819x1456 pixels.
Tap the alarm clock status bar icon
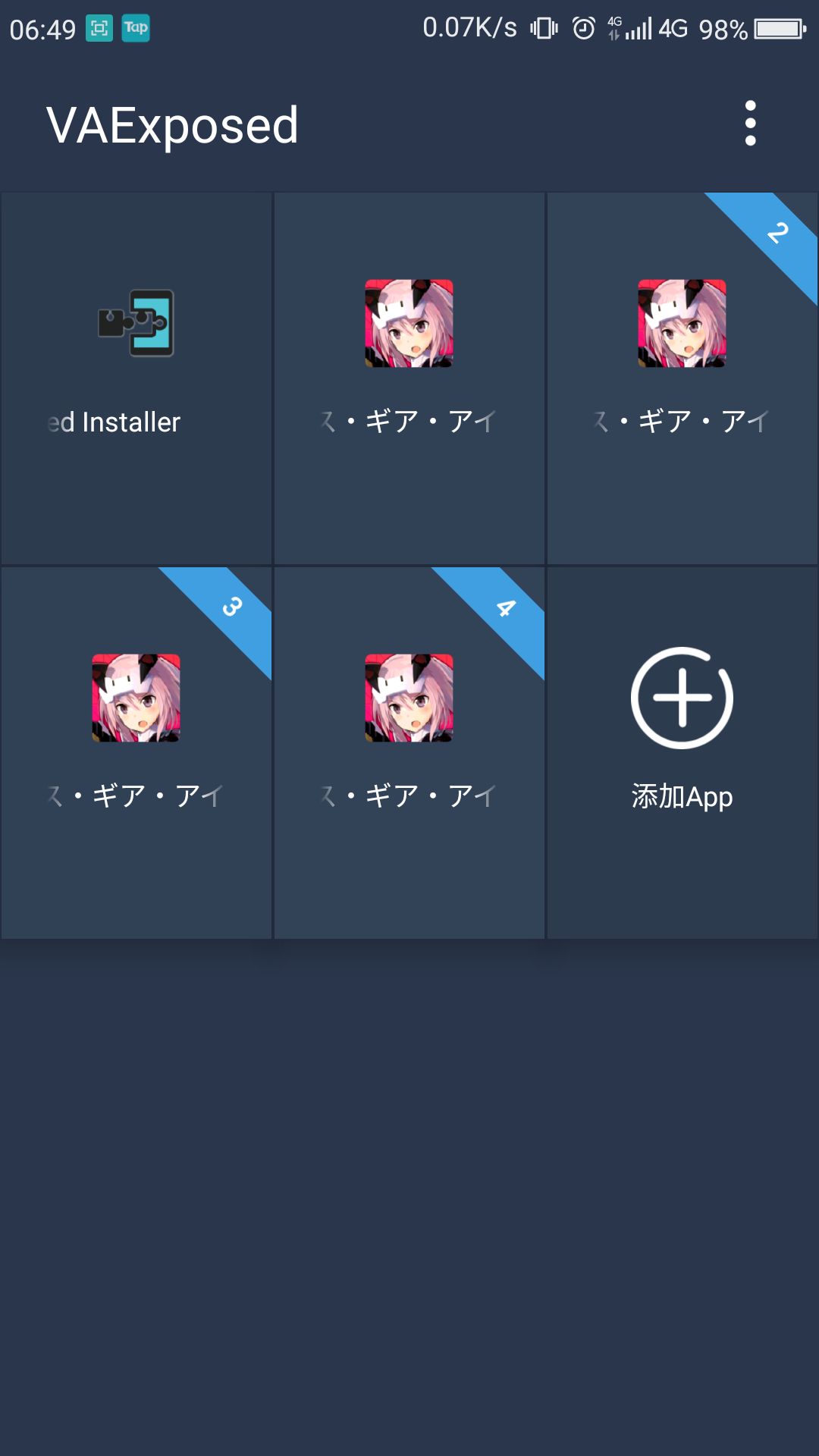pos(581,27)
